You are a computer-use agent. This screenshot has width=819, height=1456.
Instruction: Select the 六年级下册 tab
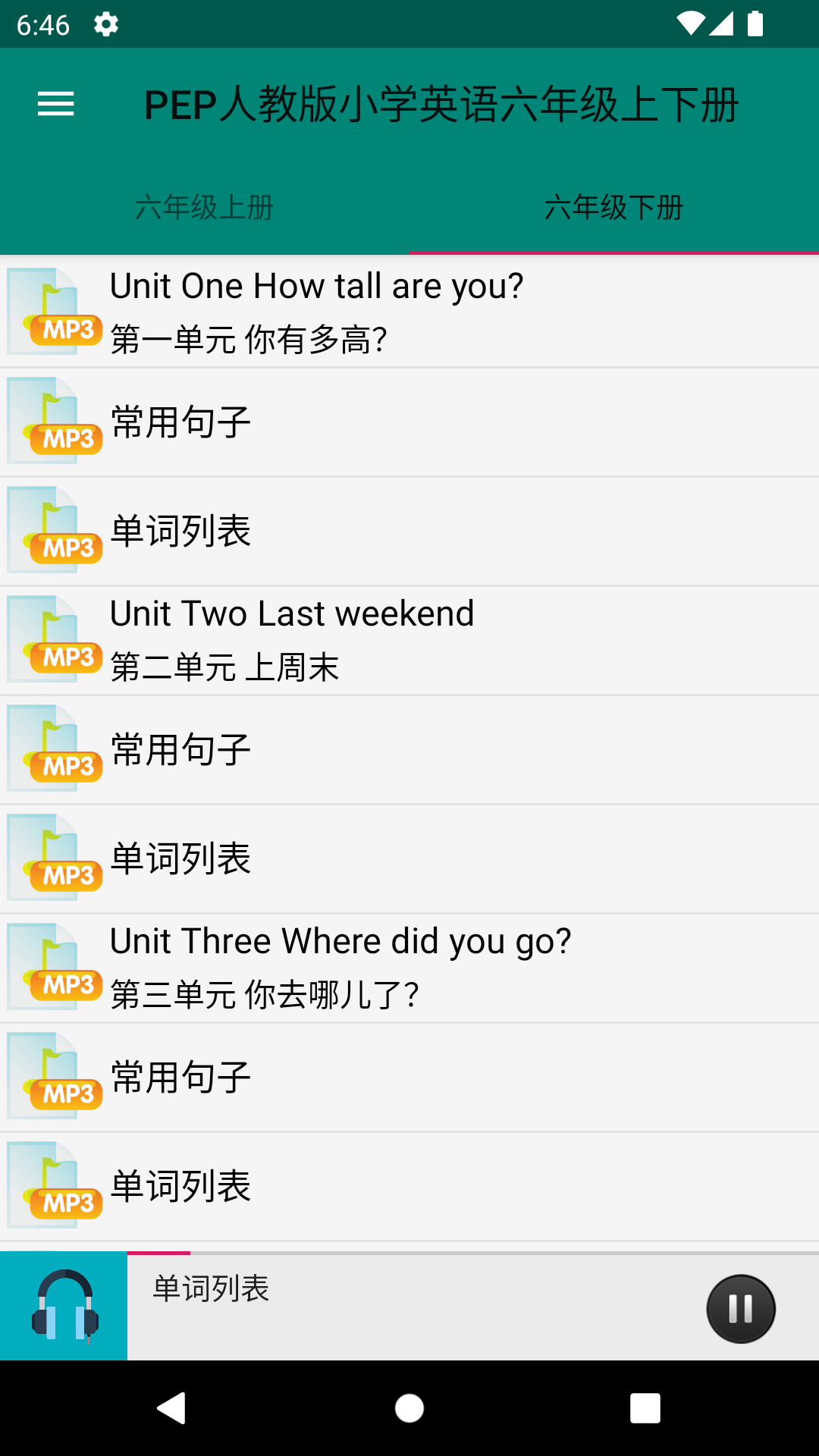point(613,207)
